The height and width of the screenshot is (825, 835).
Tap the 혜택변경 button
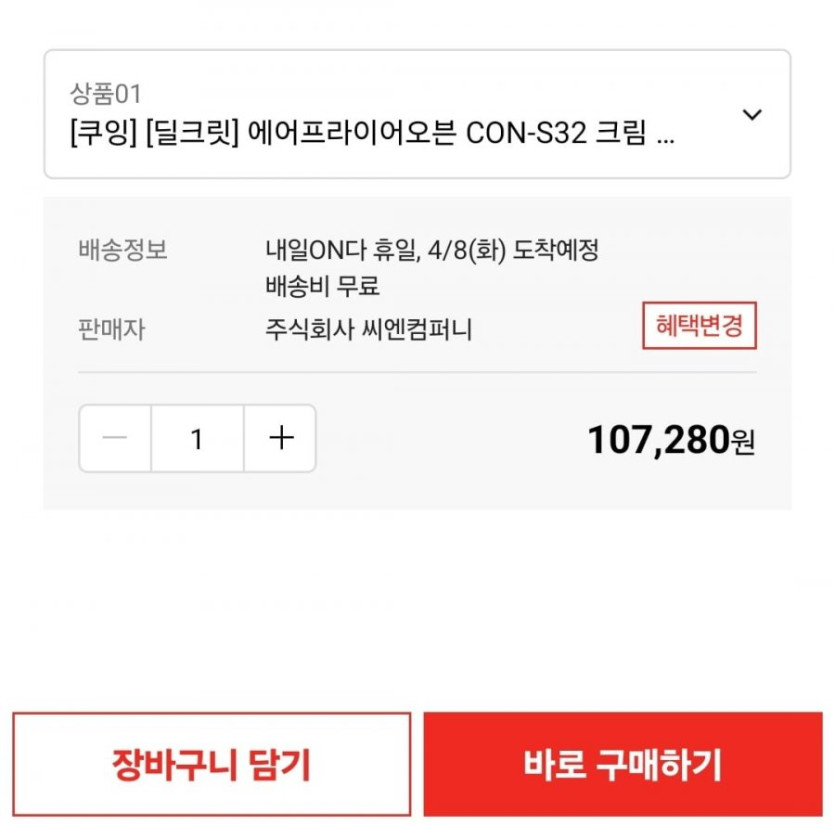(x=699, y=326)
